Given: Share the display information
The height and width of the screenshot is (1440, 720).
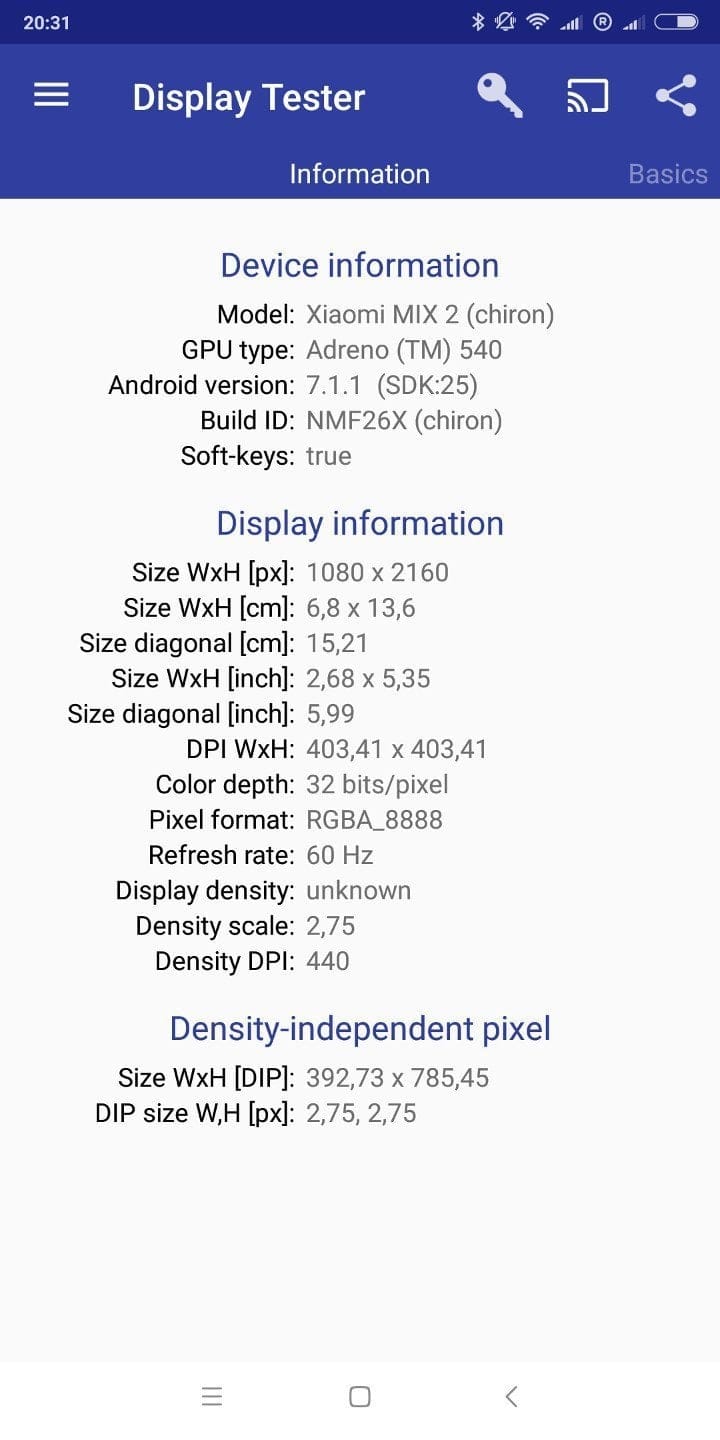Looking at the screenshot, I should point(676,96).
